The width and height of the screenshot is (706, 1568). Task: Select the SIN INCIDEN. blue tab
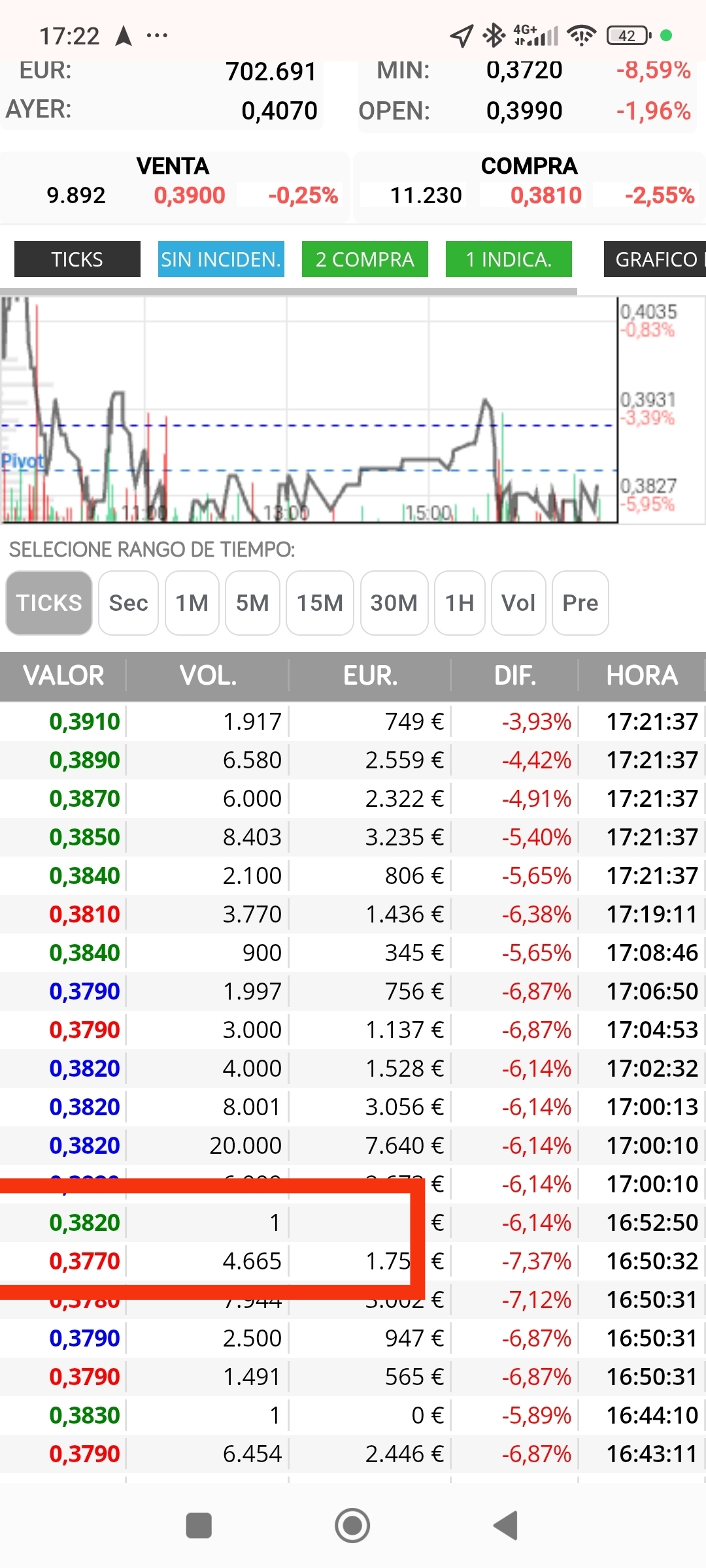[x=221, y=259]
